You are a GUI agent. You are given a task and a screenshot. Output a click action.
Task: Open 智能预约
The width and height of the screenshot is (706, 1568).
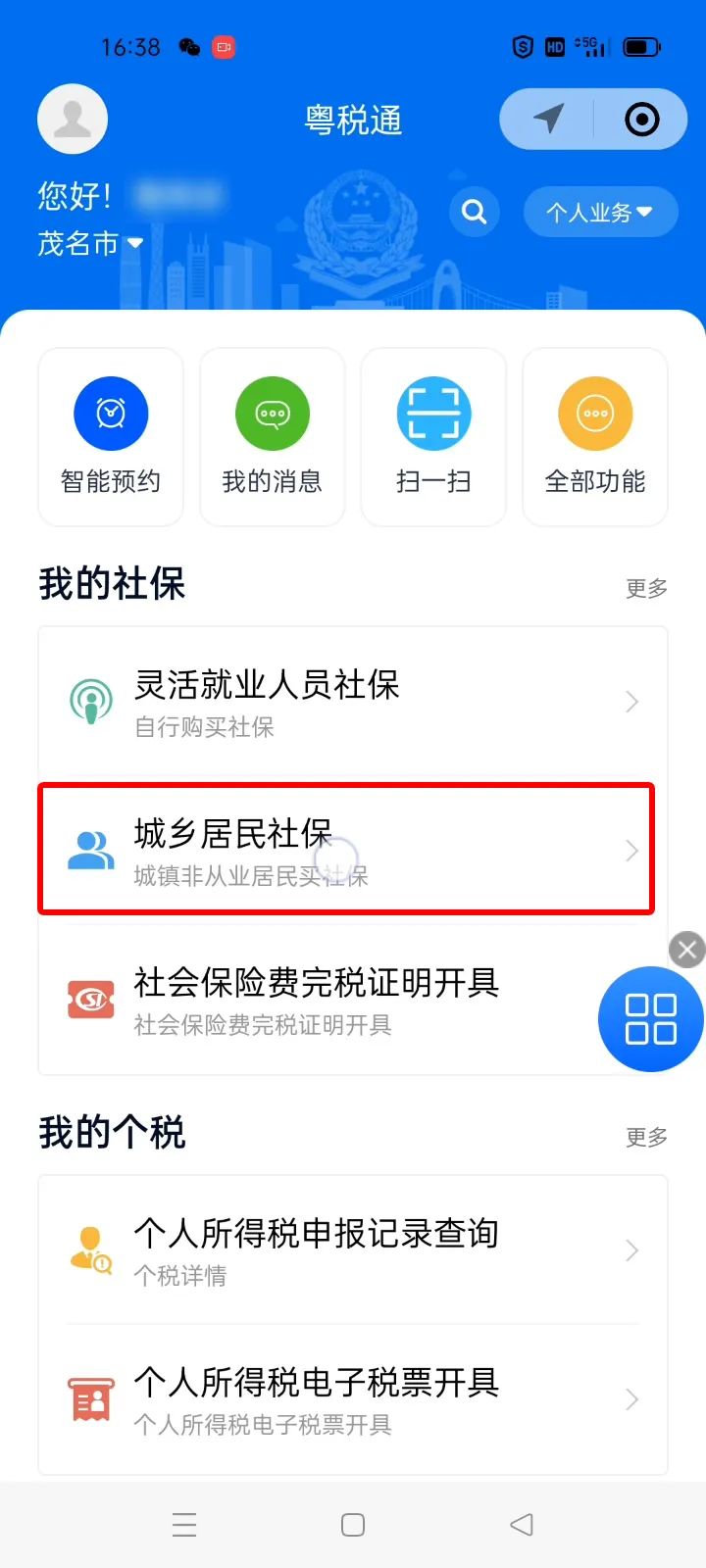(x=111, y=437)
